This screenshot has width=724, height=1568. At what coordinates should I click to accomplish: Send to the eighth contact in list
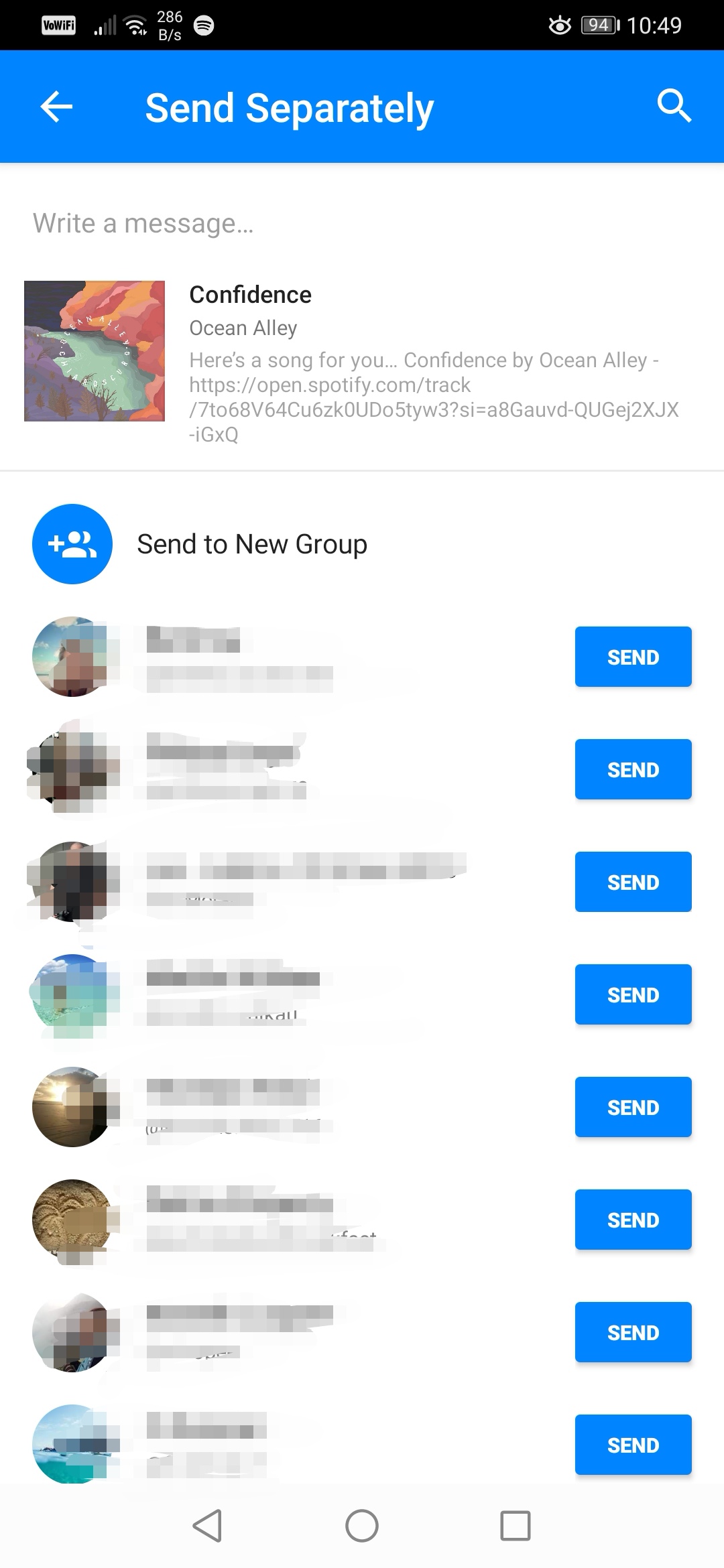[x=633, y=1445]
